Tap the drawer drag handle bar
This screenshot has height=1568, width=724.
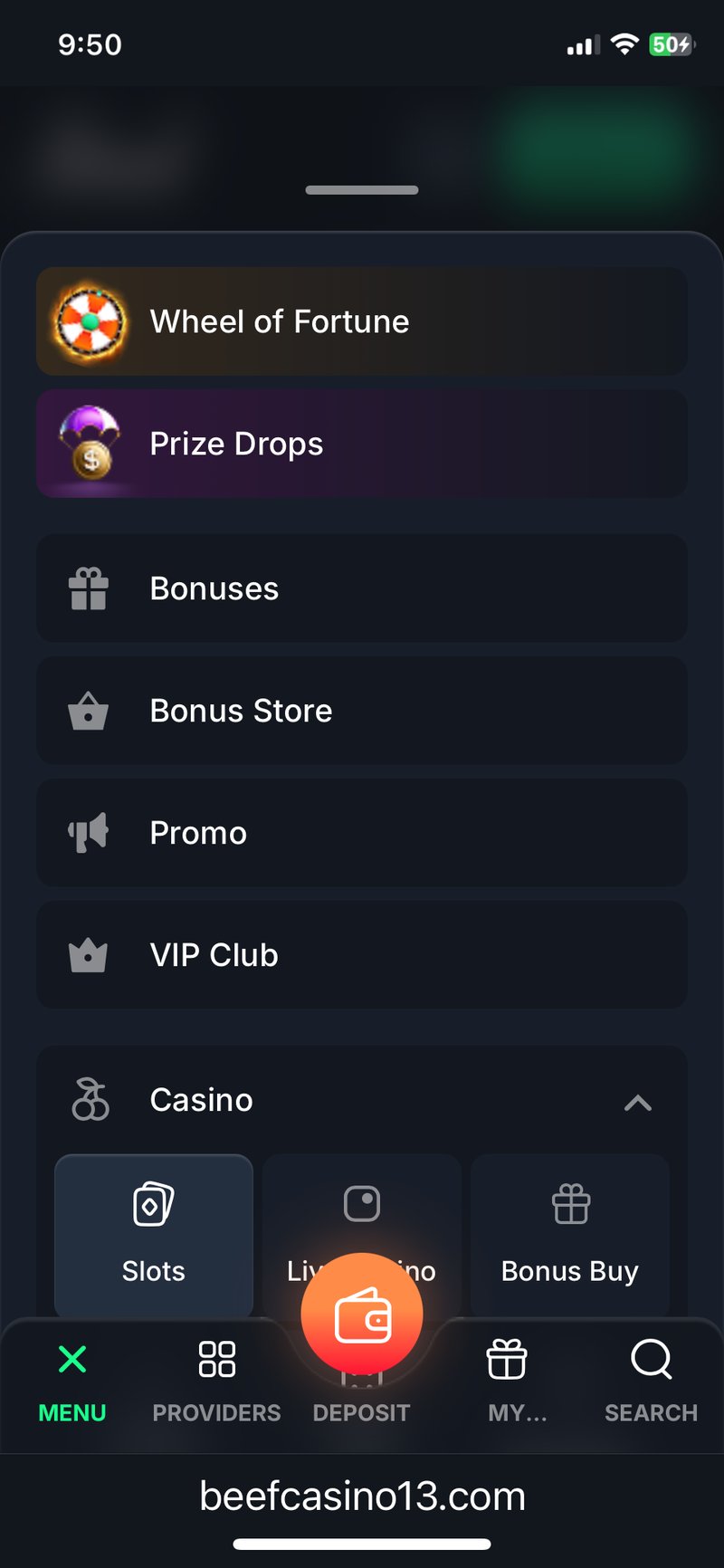[361, 189]
